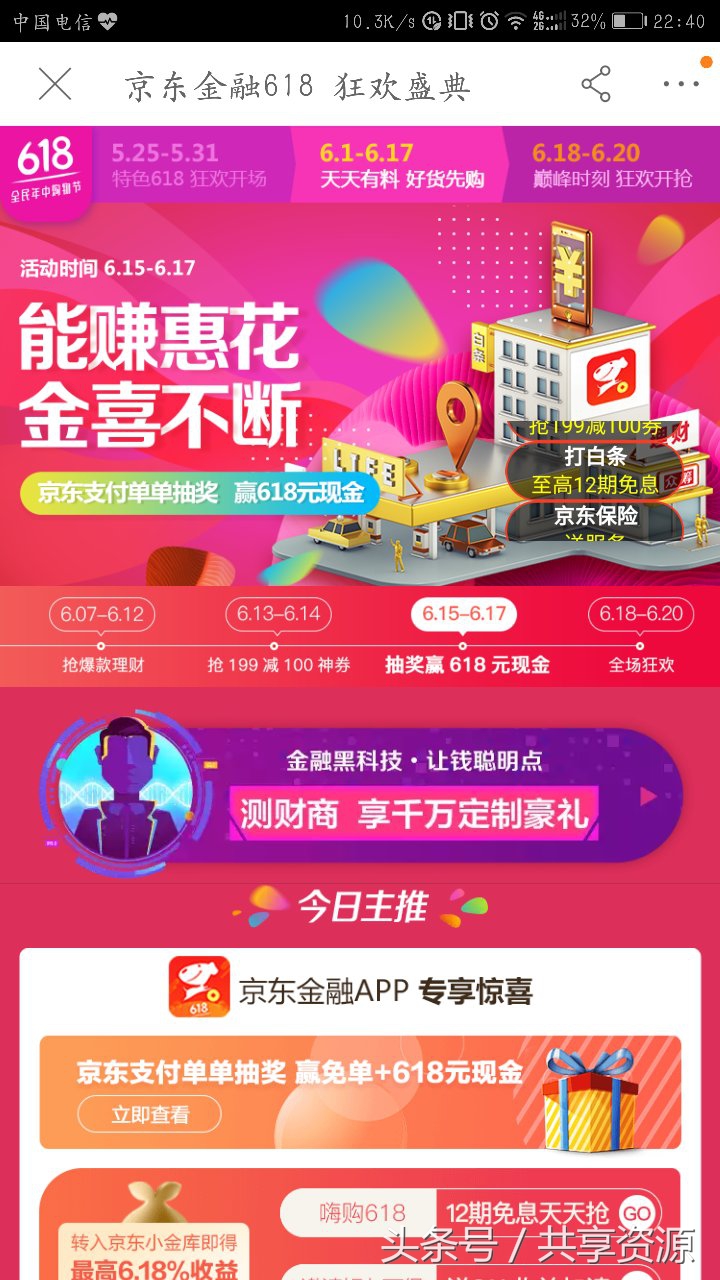Tap the highlighted 6.15-6.17 timeline node

[x=462, y=614]
